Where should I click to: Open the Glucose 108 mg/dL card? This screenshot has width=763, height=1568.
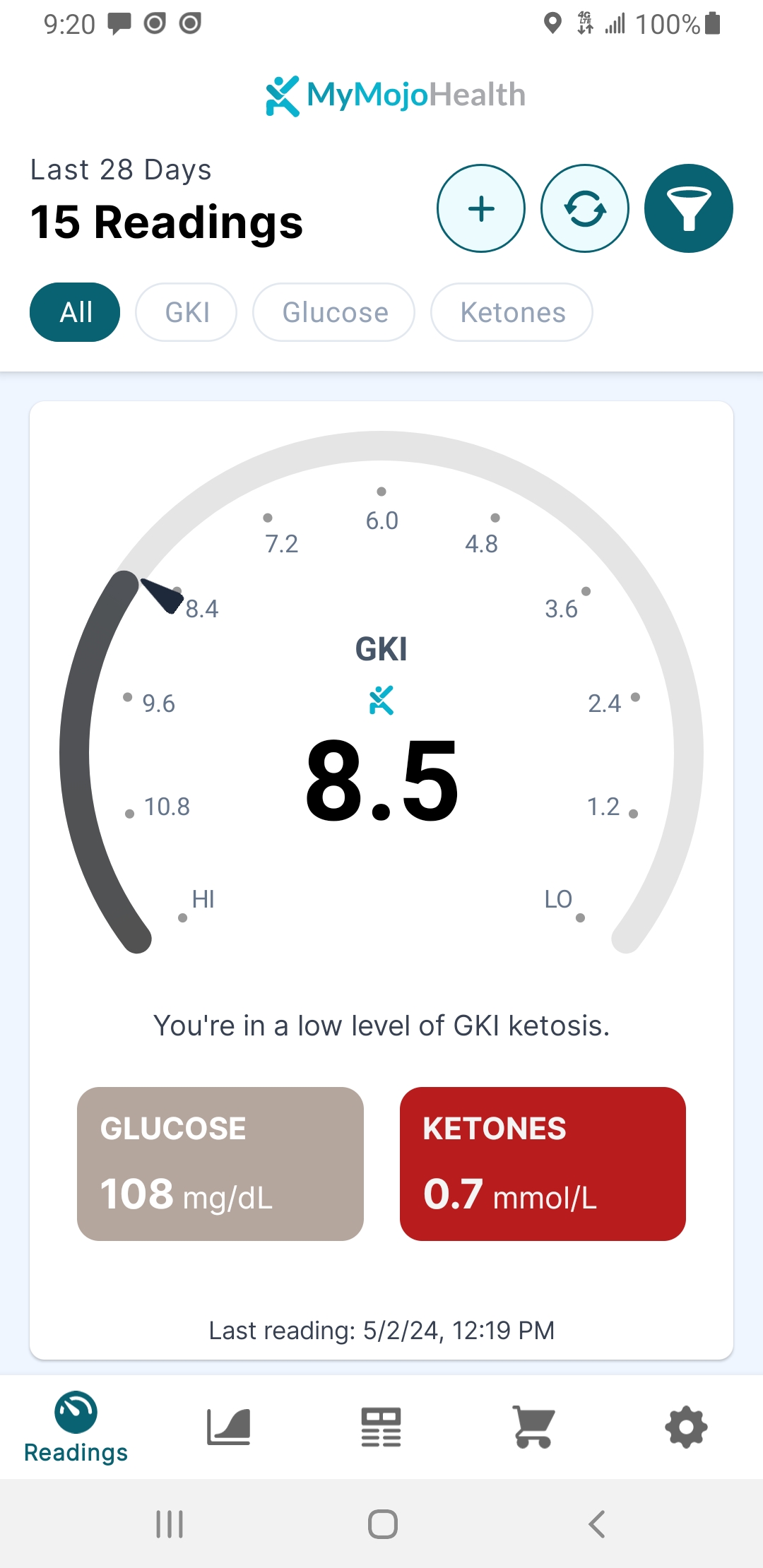pyautogui.click(x=220, y=1163)
